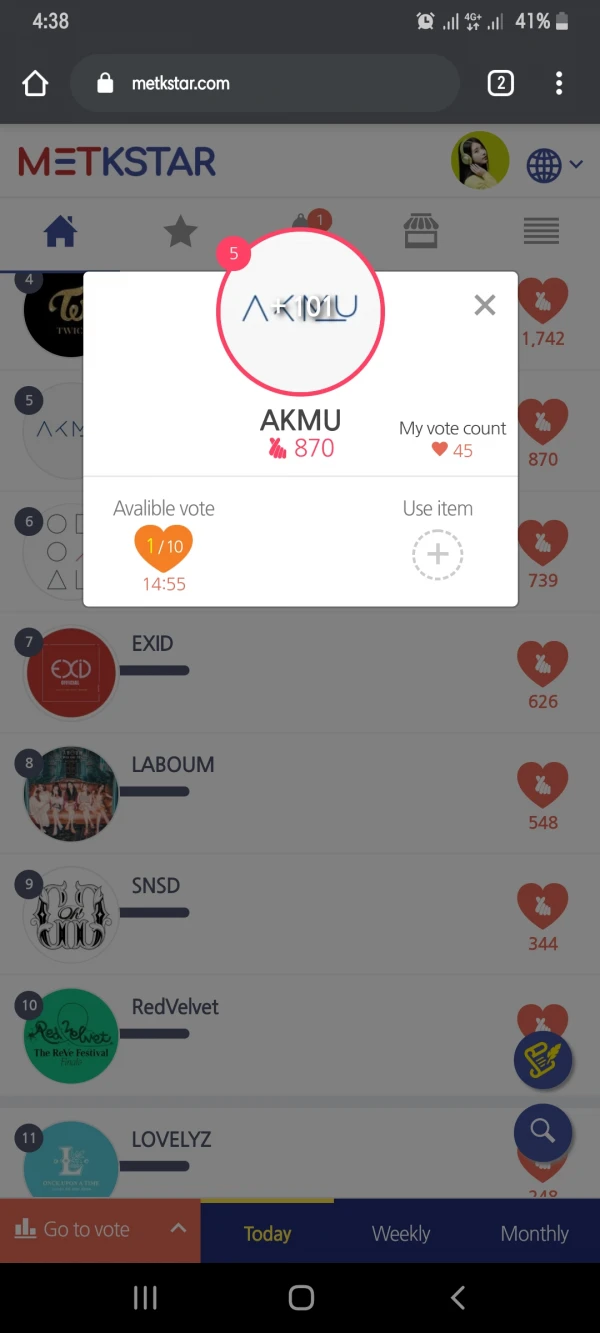Viewport: 600px width, 1333px height.
Task: Switch to the Monthly ranking tab
Action: (534, 1233)
